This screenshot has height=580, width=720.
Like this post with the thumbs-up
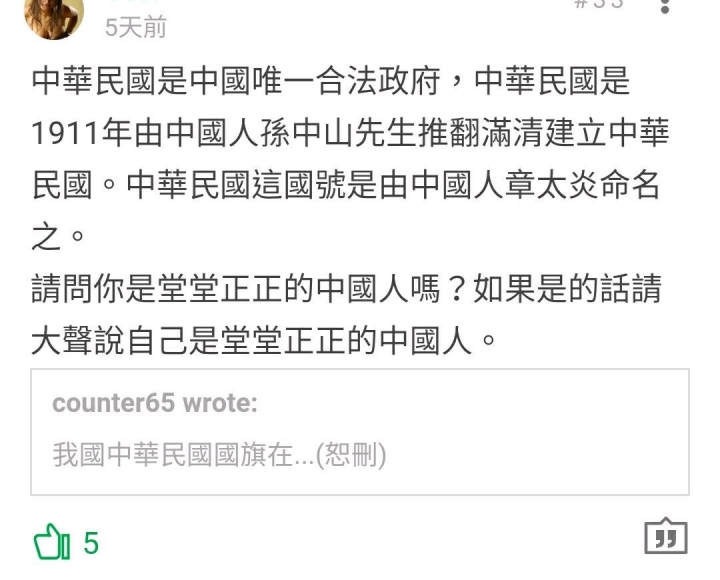pyautogui.click(x=52, y=543)
